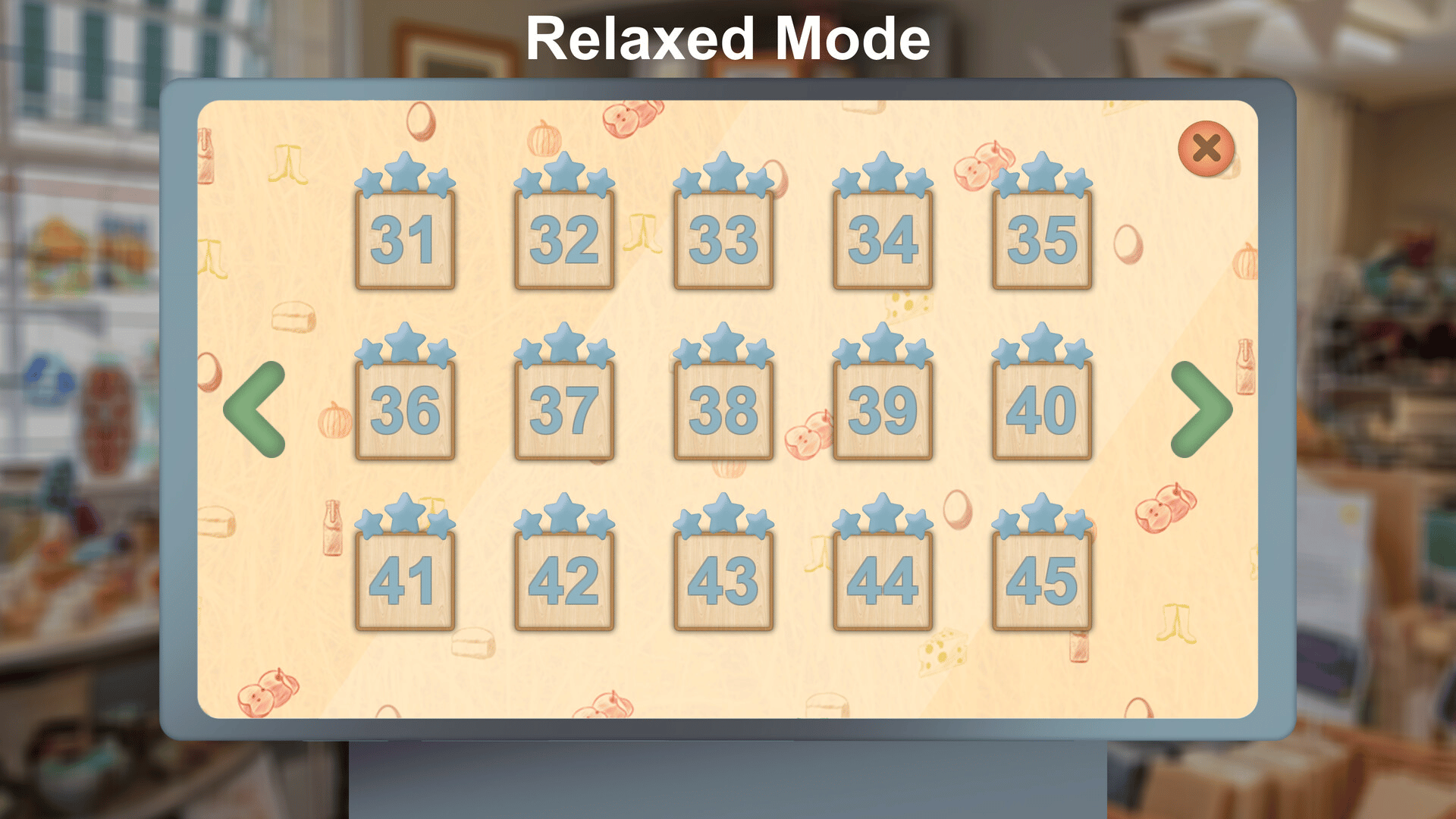Go to the next page of levels
Image resolution: width=1456 pixels, height=819 pixels.
click(x=1200, y=409)
